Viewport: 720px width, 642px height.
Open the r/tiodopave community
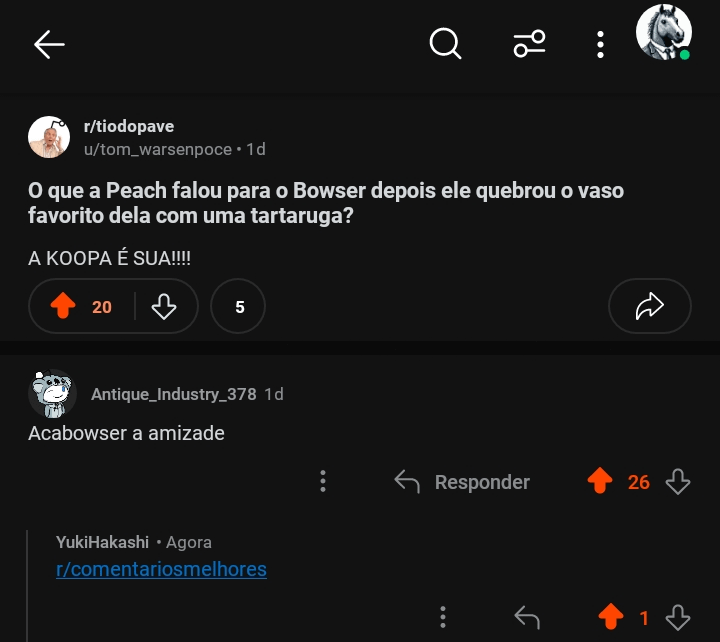128,127
